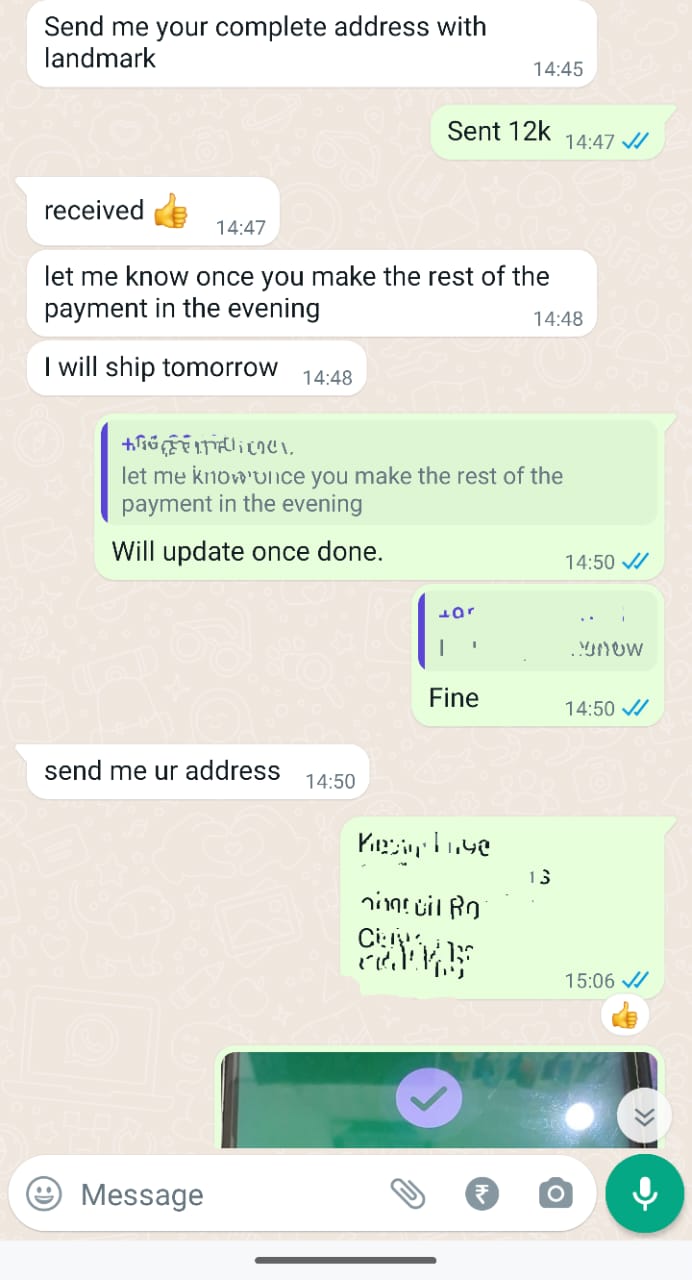Open the rupee payment option

pyautogui.click(x=482, y=1193)
